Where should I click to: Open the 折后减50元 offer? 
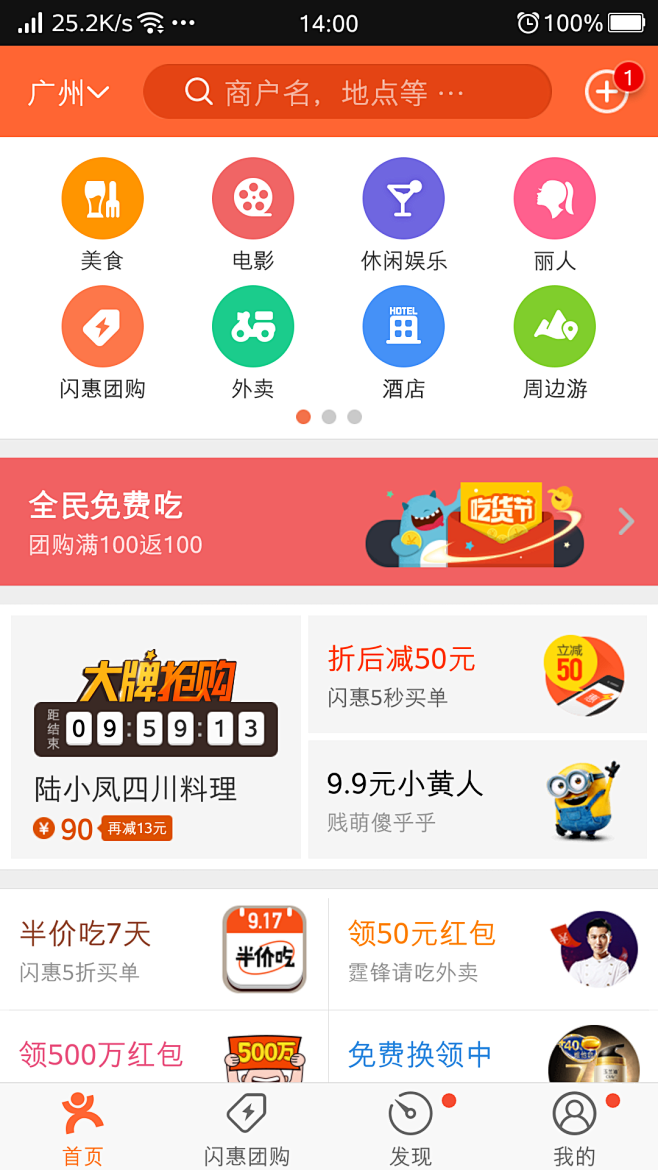pyautogui.click(x=477, y=674)
